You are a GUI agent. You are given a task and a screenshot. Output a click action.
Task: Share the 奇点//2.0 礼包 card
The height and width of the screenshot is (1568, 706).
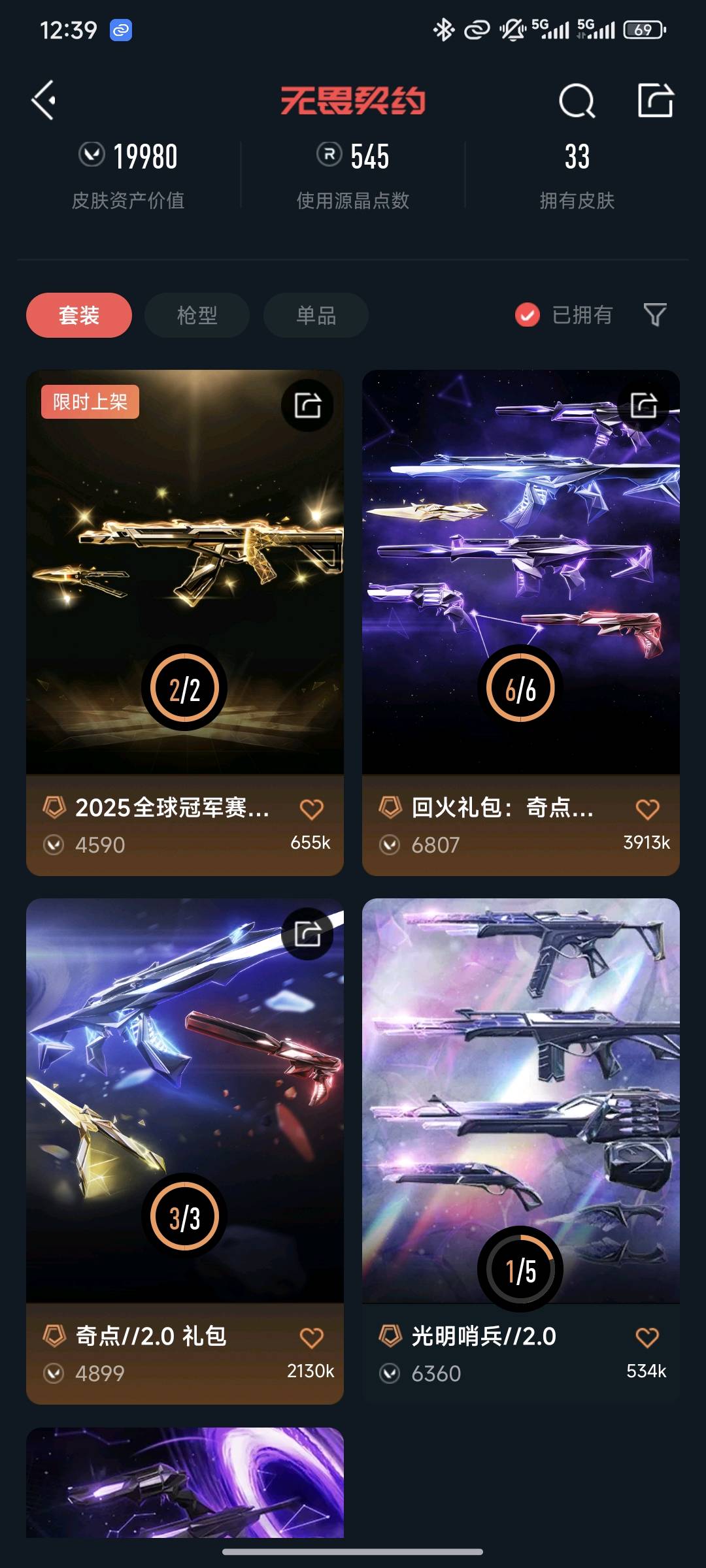pyautogui.click(x=307, y=934)
